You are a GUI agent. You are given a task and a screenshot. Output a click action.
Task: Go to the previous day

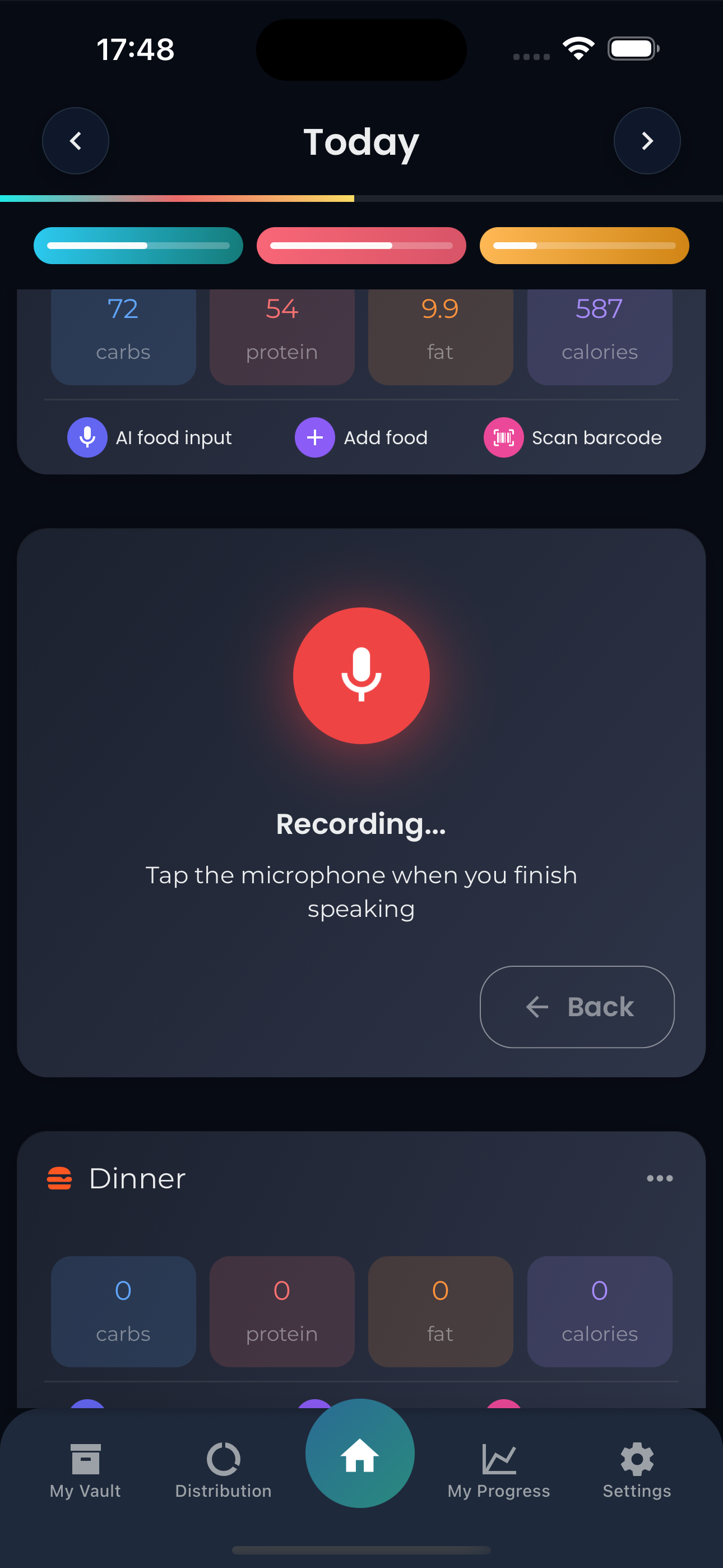tap(76, 141)
